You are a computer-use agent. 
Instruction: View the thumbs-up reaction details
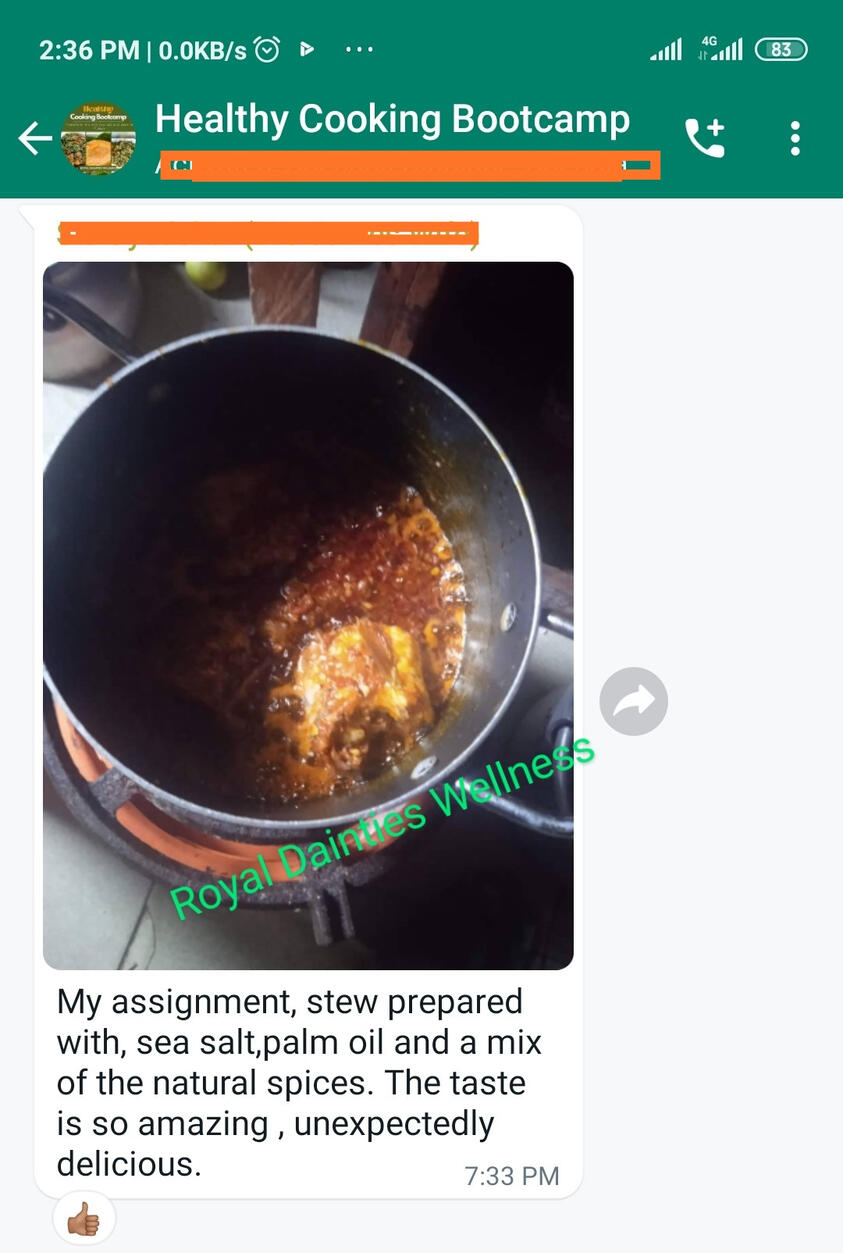tap(84, 1218)
